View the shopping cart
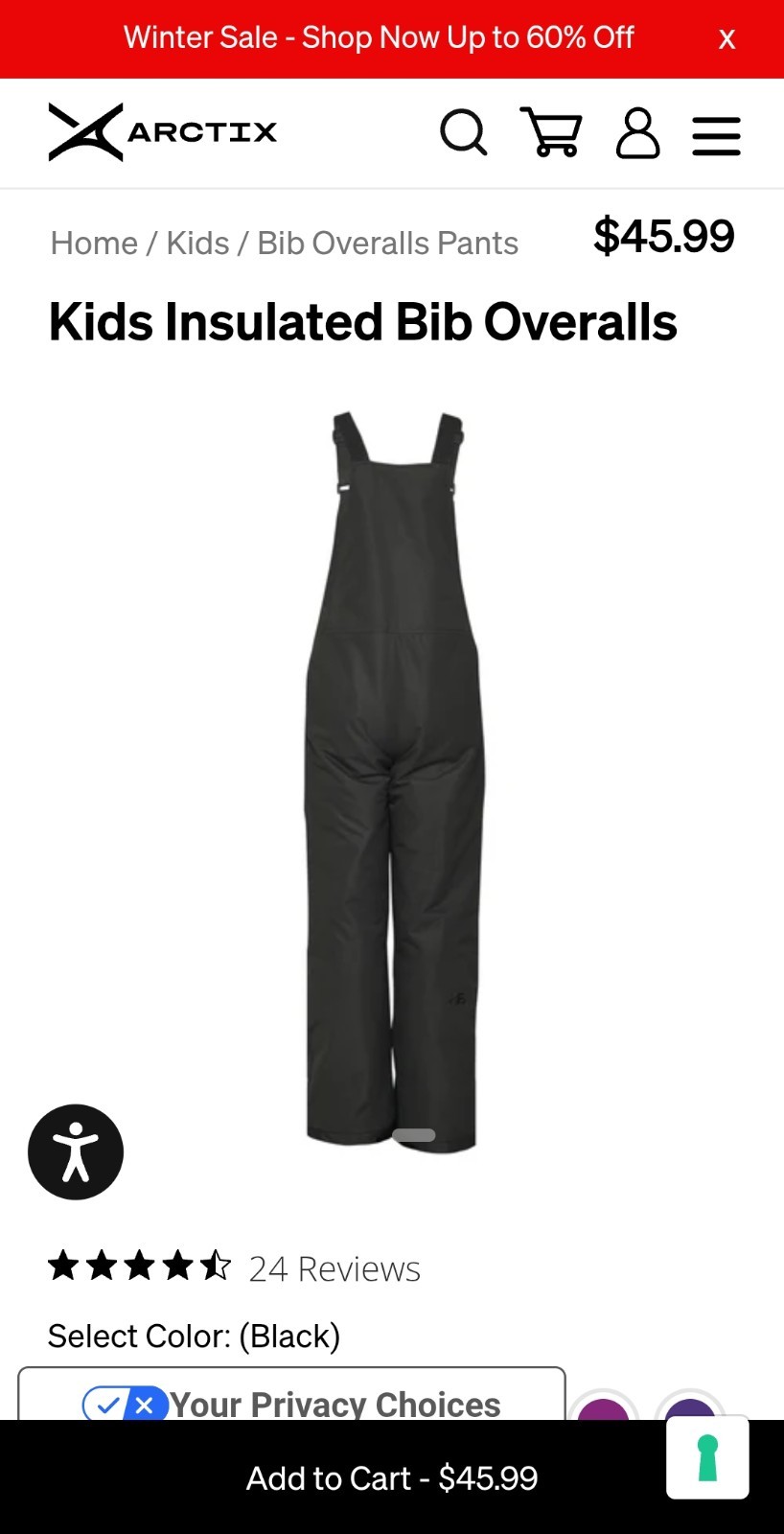 click(x=551, y=132)
